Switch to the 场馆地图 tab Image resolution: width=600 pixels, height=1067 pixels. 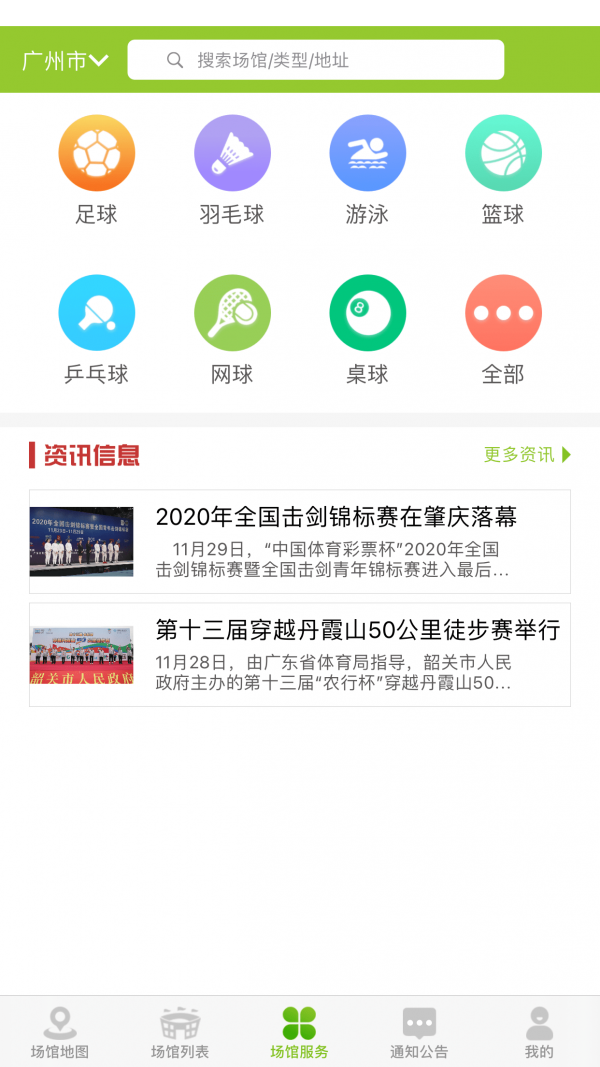click(x=60, y=1032)
